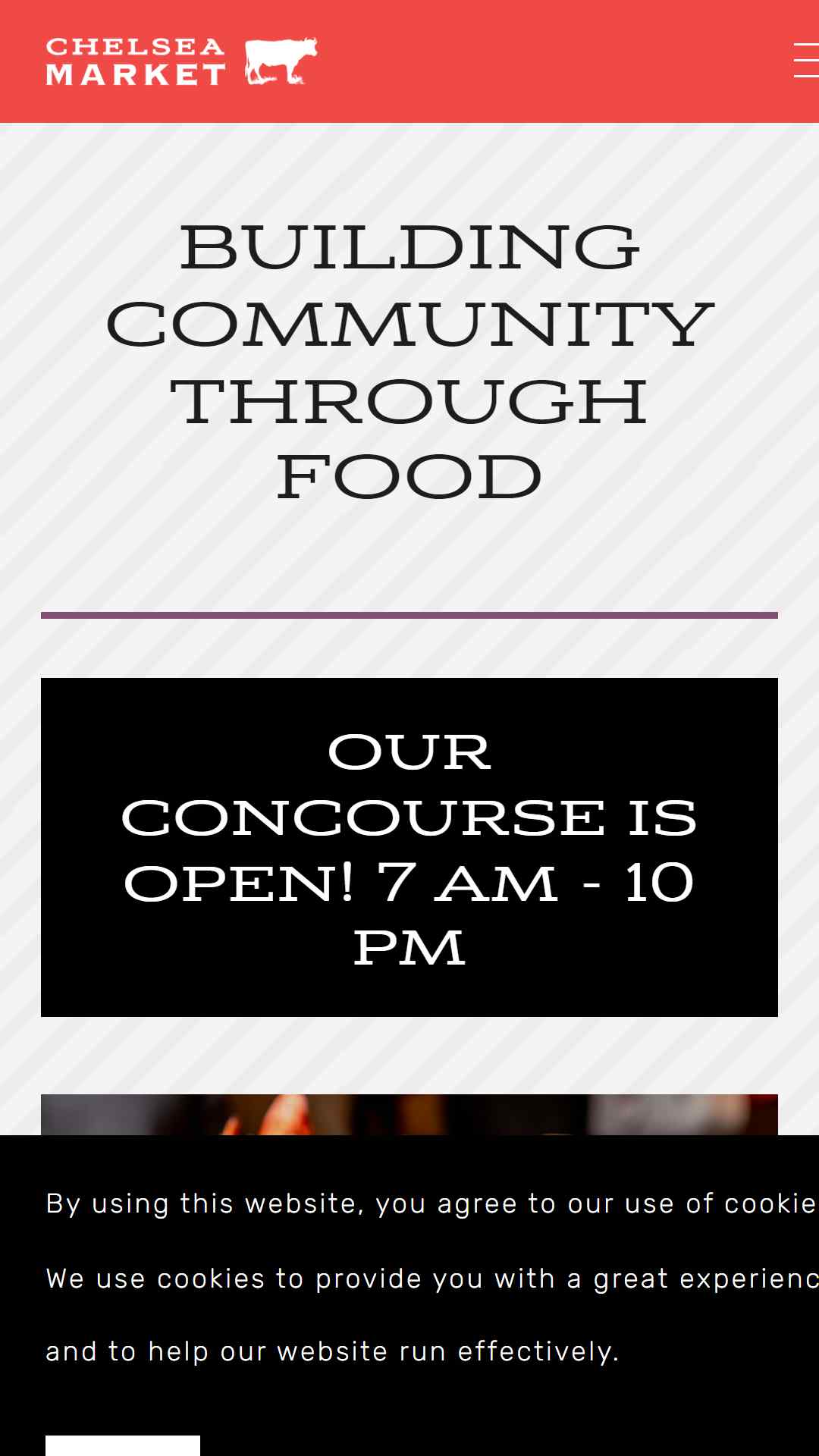
Task: Tap the white cookie consent button
Action: pos(123,1445)
